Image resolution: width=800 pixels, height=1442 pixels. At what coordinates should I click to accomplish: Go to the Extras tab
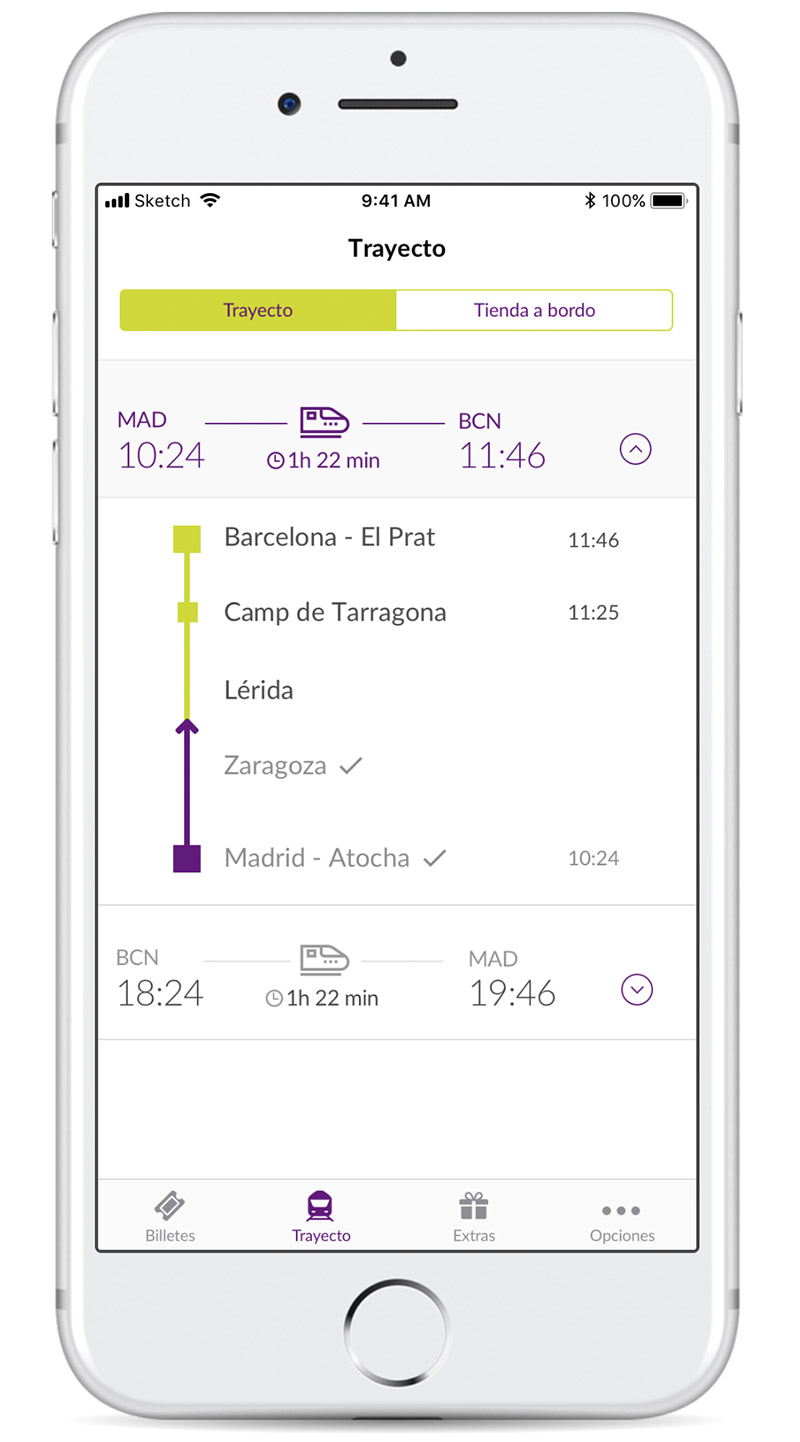coord(474,1216)
